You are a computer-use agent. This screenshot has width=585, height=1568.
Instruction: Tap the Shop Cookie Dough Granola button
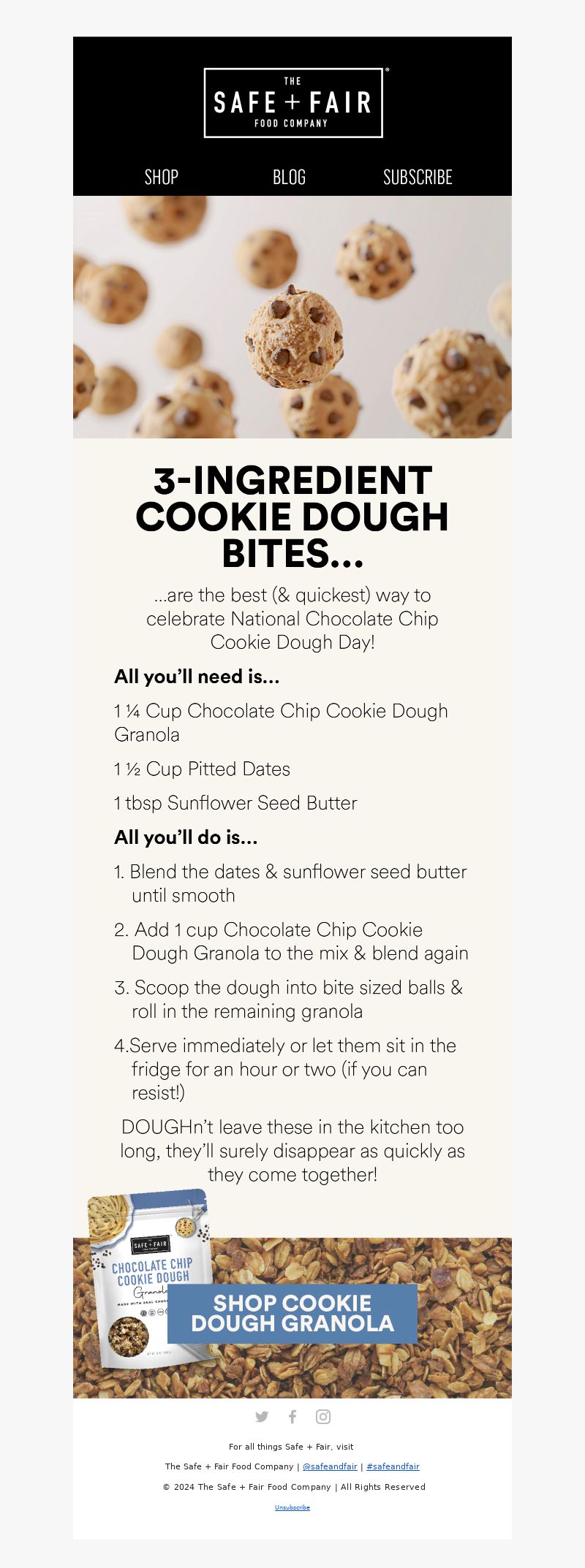[x=292, y=1313]
